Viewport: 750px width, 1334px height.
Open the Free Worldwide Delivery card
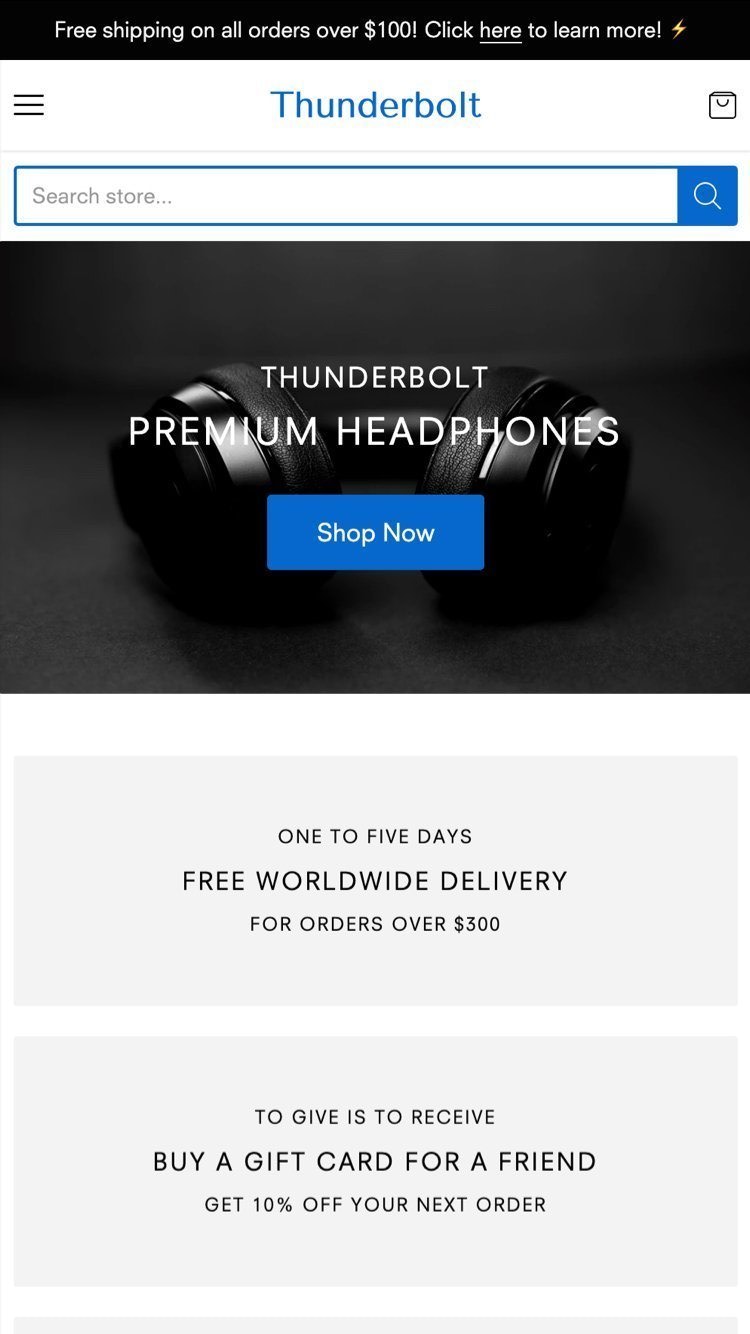pos(375,880)
